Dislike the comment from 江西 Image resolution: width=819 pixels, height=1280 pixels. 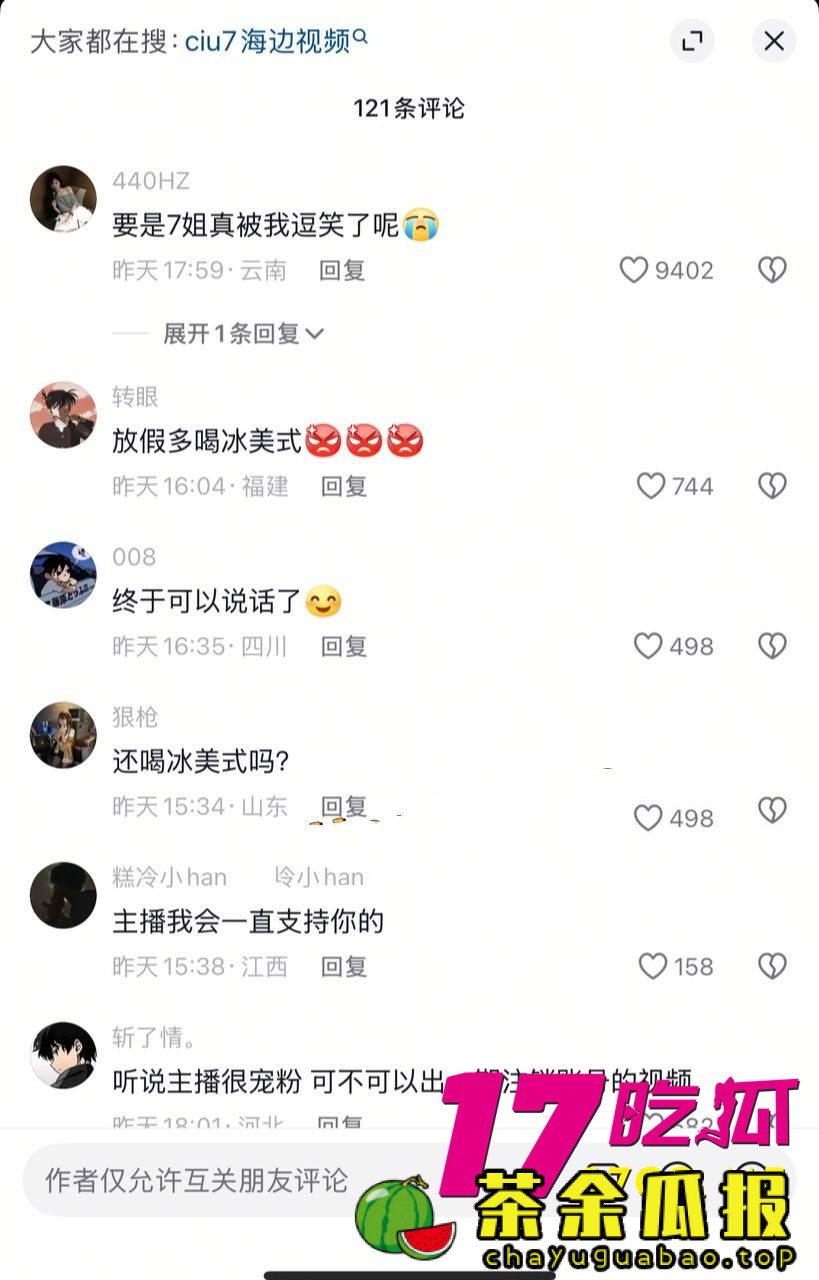tap(772, 966)
